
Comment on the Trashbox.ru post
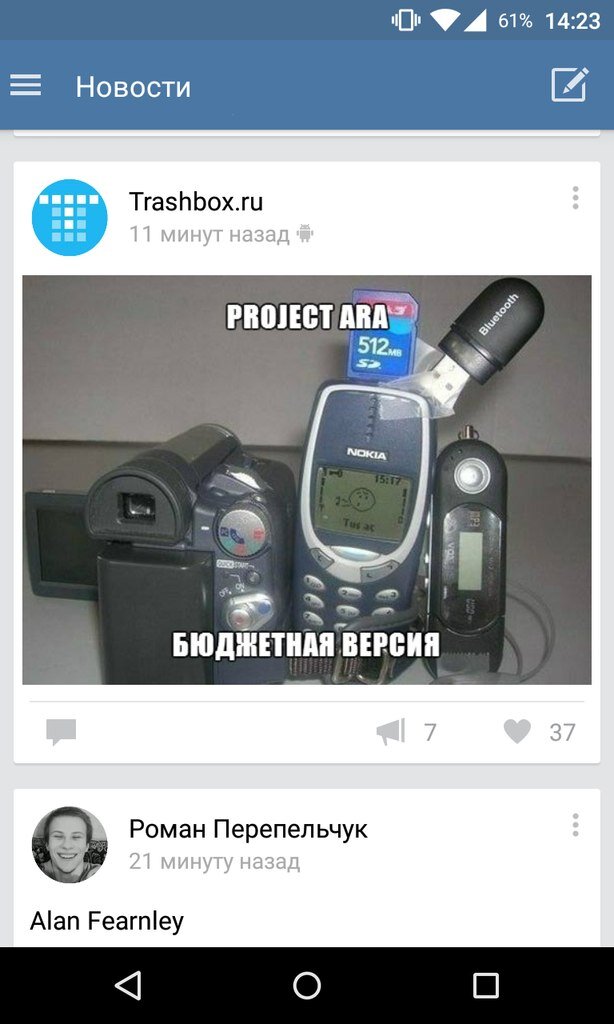coord(61,732)
